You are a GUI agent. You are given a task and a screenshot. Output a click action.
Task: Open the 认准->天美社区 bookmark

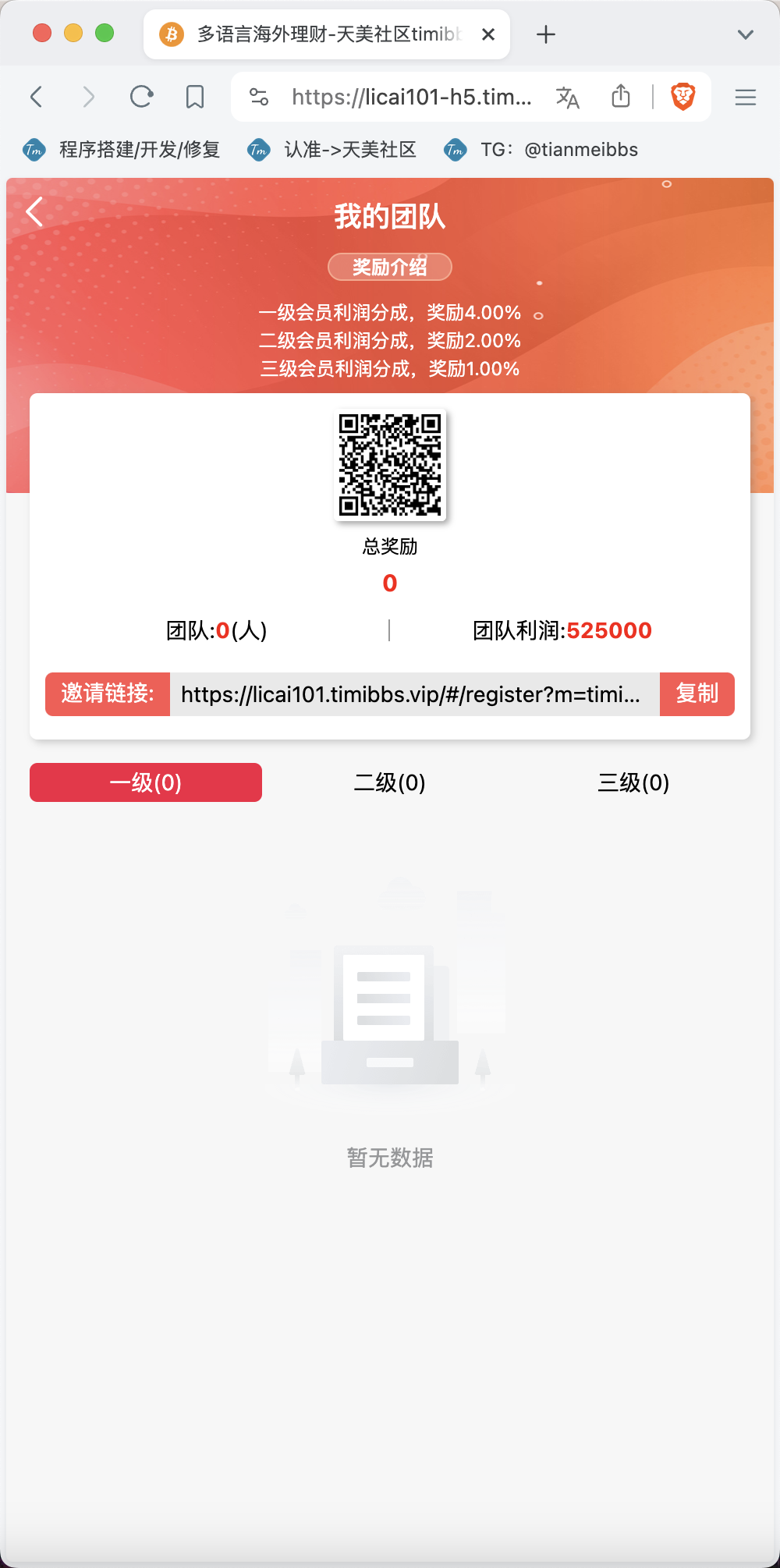(333, 150)
